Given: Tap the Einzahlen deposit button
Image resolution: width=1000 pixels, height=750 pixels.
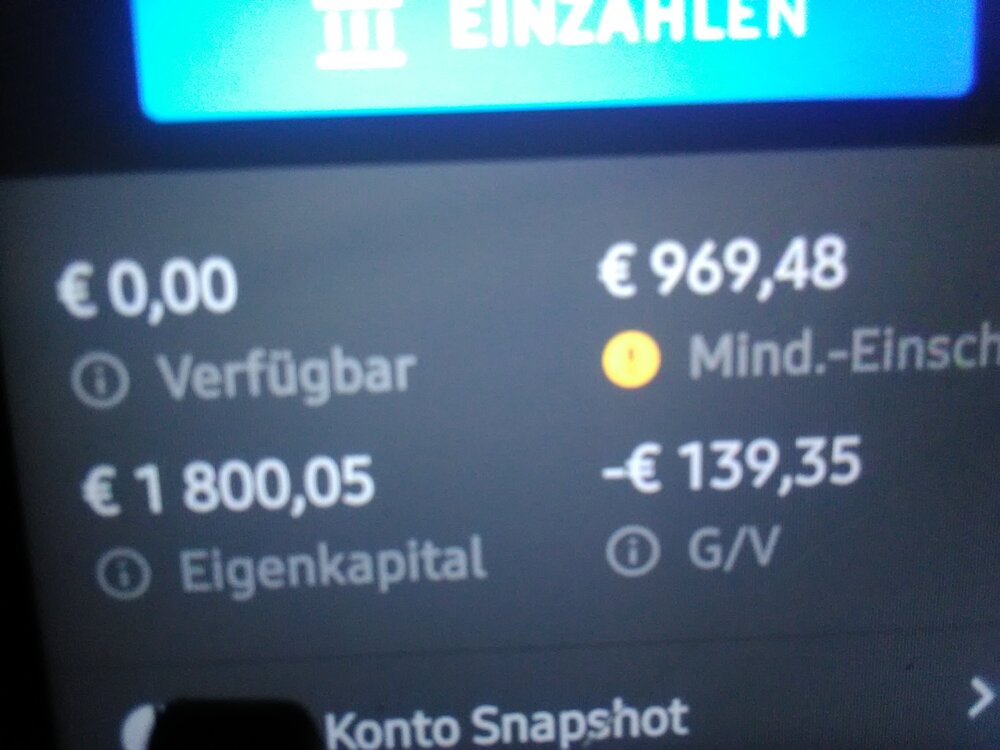Looking at the screenshot, I should [x=555, y=40].
